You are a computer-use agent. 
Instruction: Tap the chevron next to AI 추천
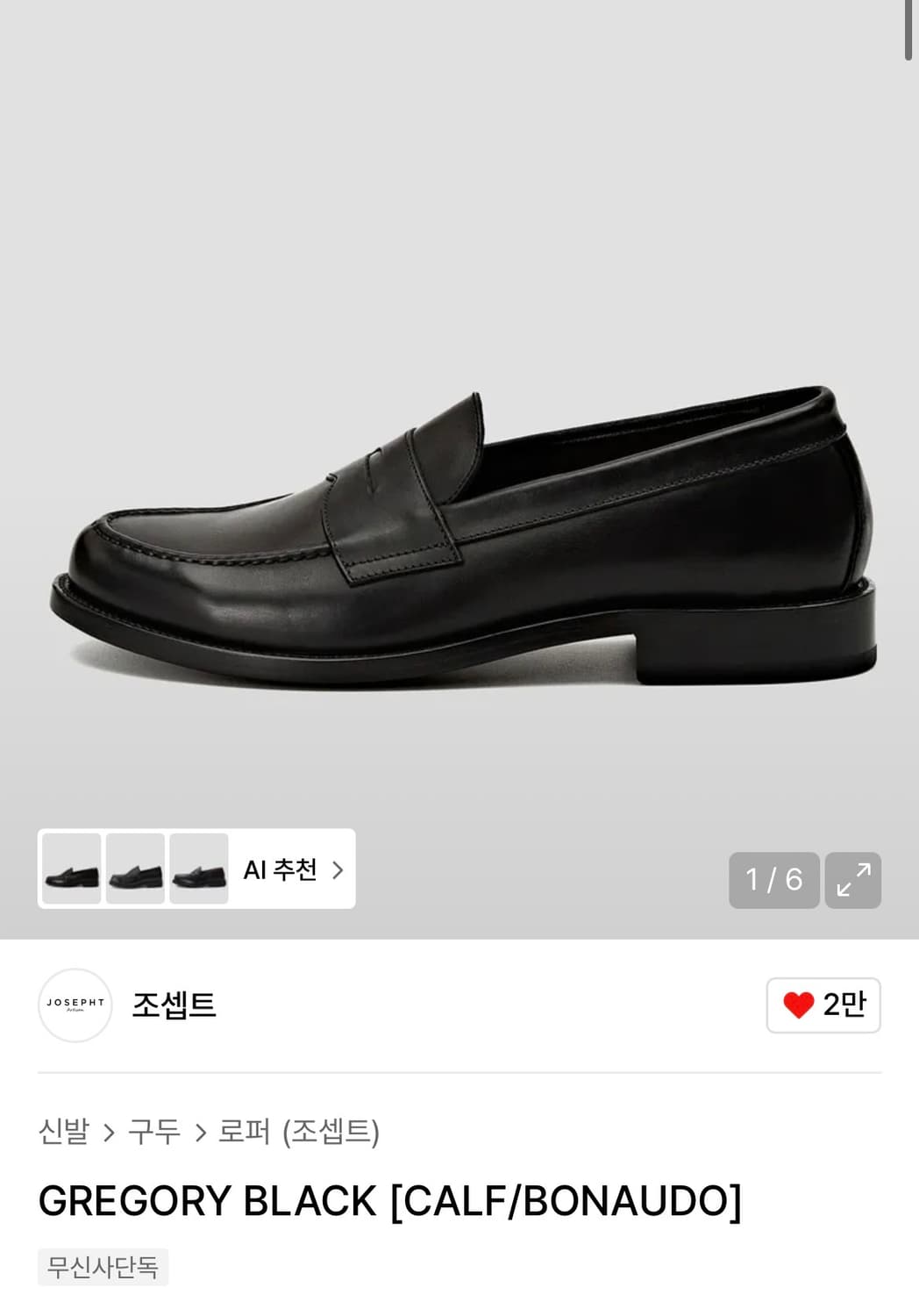click(334, 869)
